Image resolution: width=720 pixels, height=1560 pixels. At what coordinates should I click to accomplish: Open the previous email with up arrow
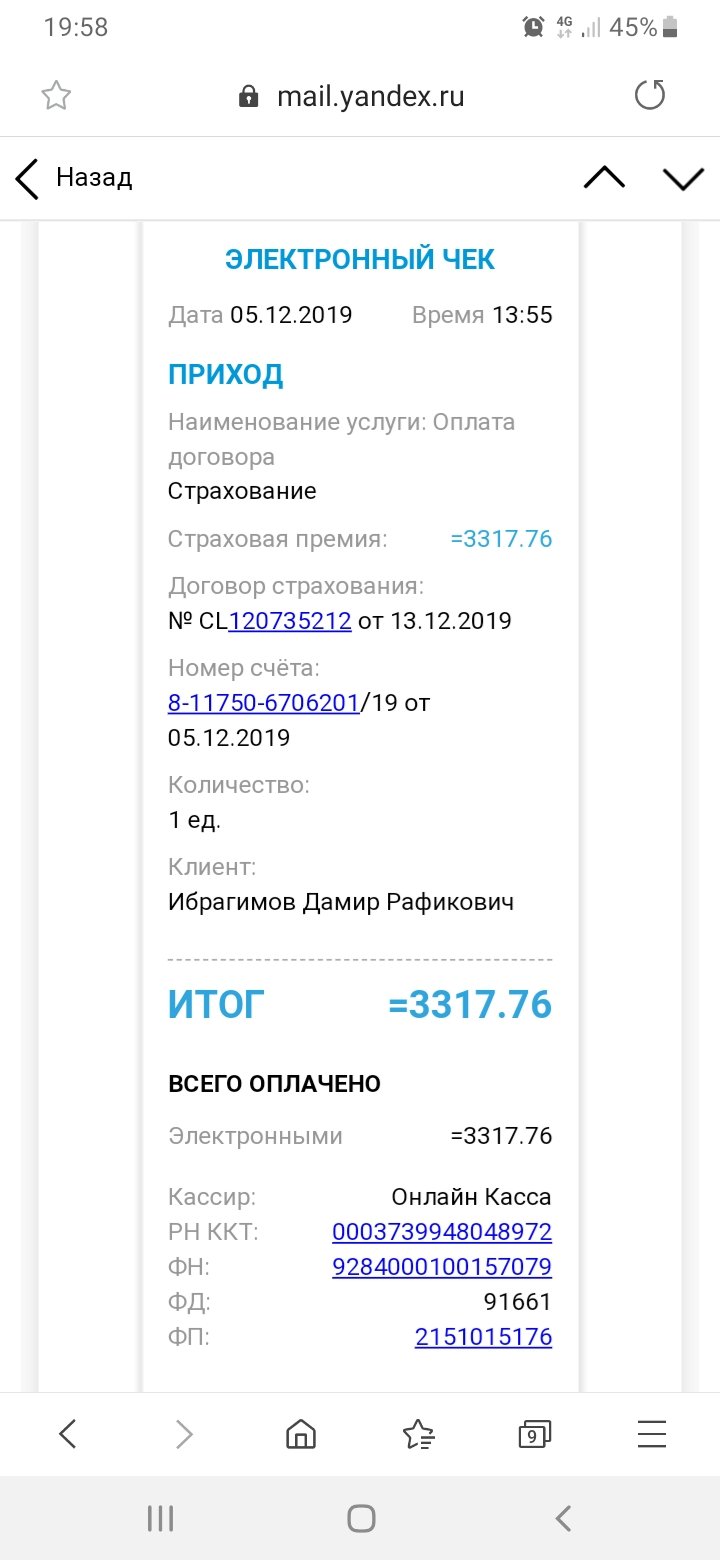point(604,178)
